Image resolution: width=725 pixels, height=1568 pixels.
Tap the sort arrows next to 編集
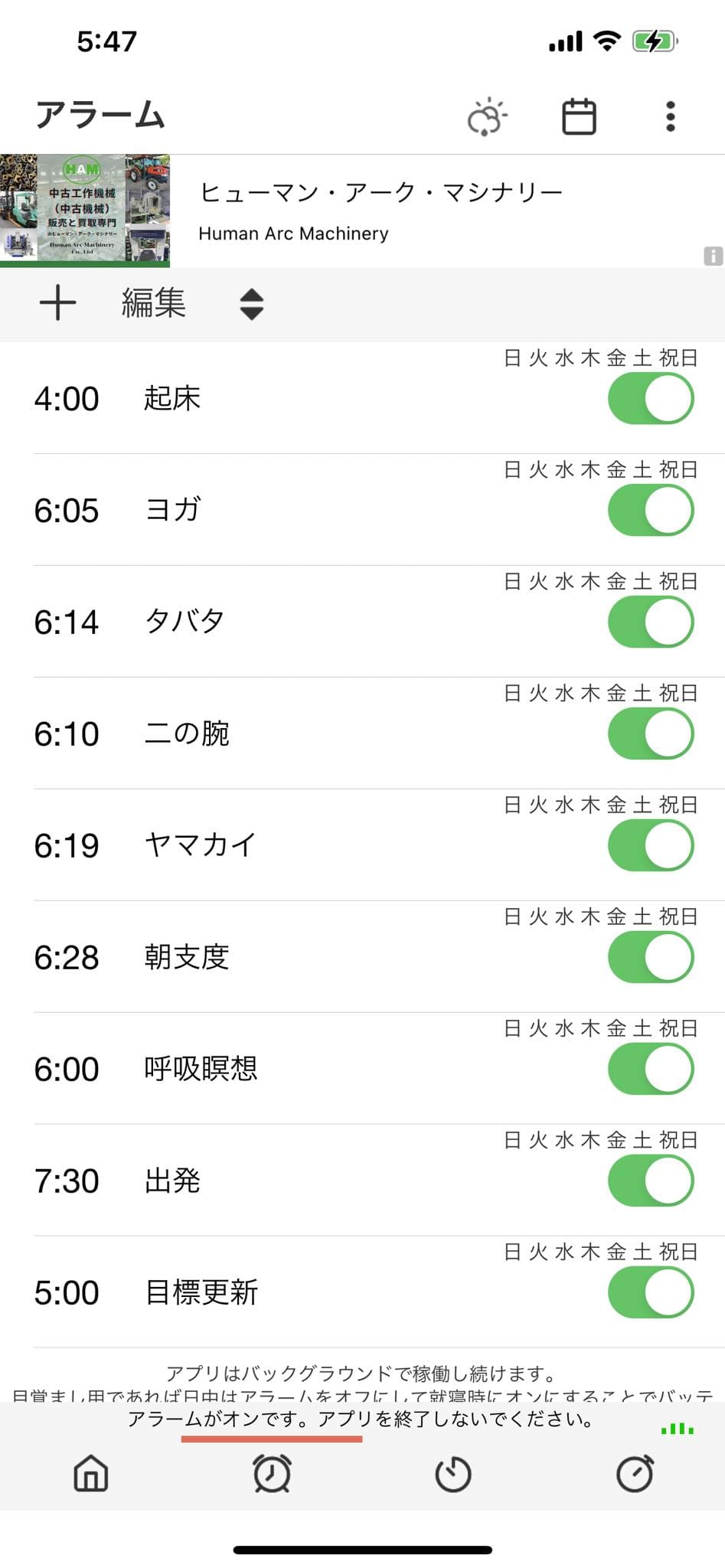point(251,304)
